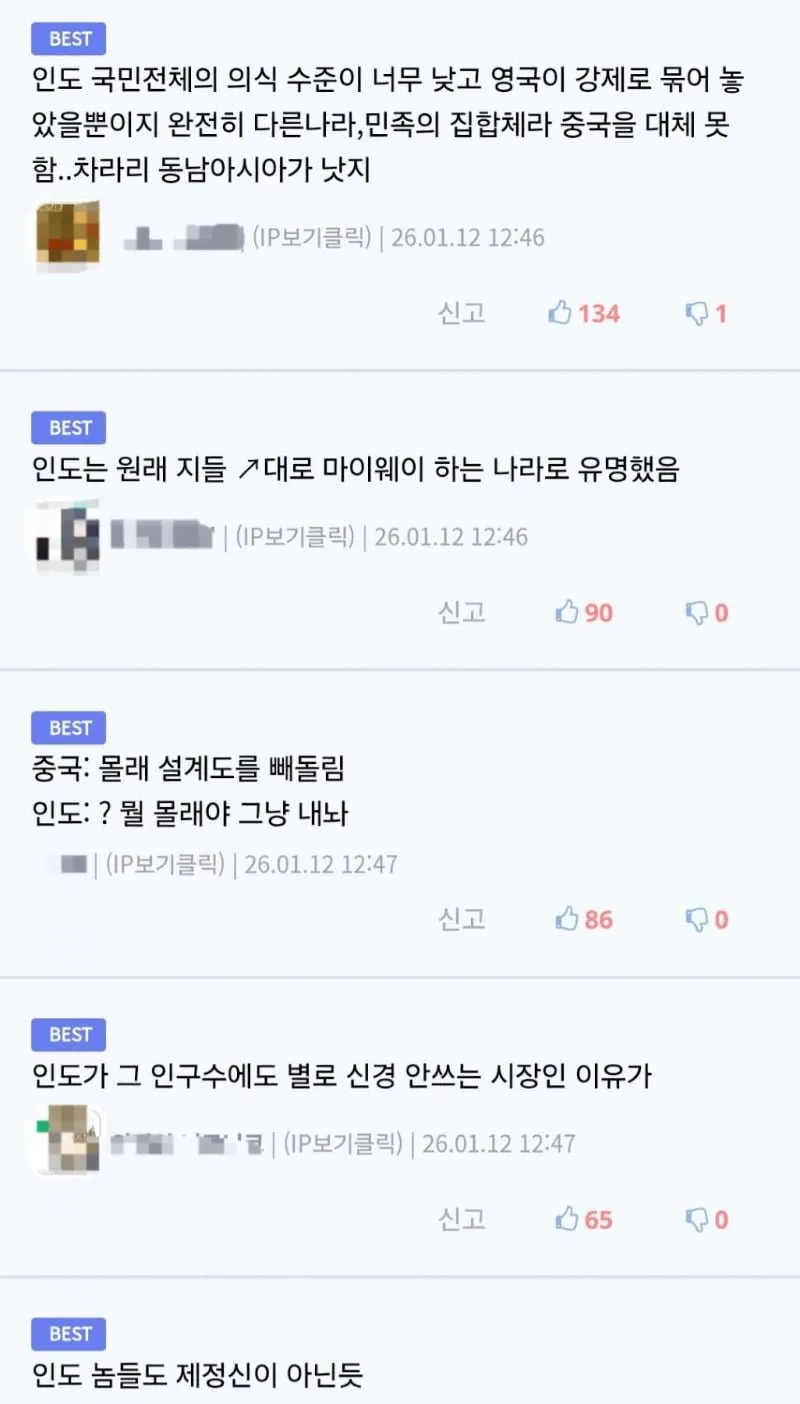Viewport: 800px width, 1404px height.
Task: Report the comment with 86 likes
Action: pyautogui.click(x=461, y=919)
